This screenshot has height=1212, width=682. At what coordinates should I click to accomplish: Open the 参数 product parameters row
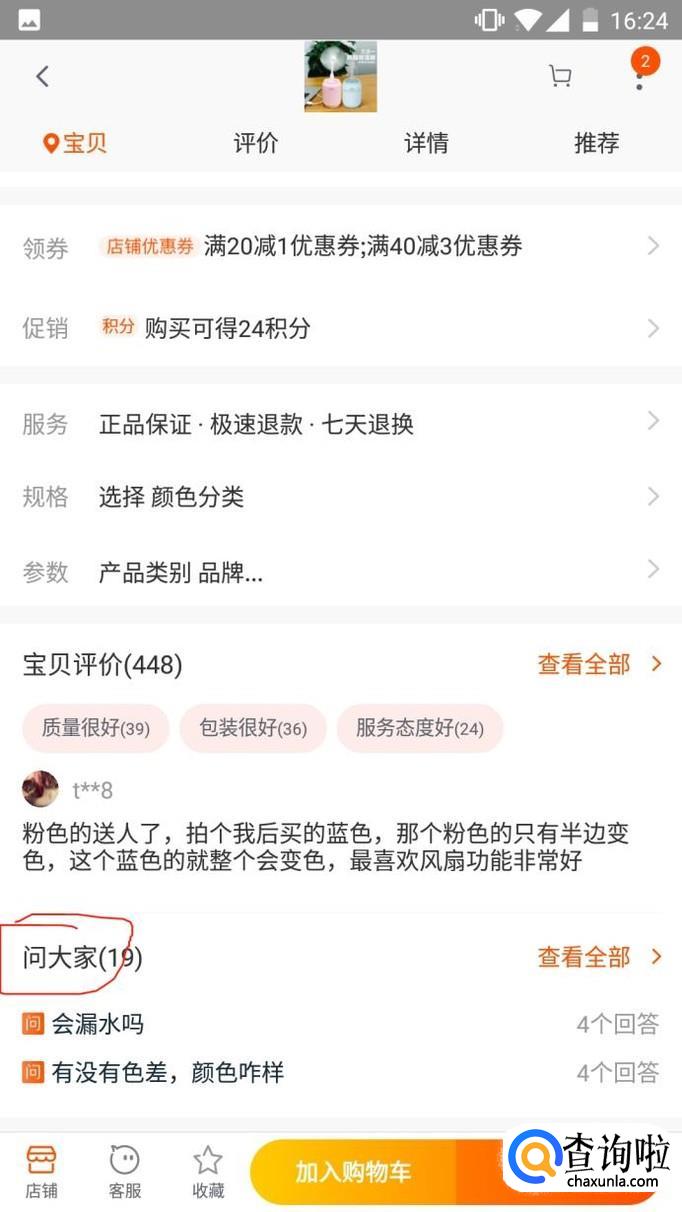(340, 572)
